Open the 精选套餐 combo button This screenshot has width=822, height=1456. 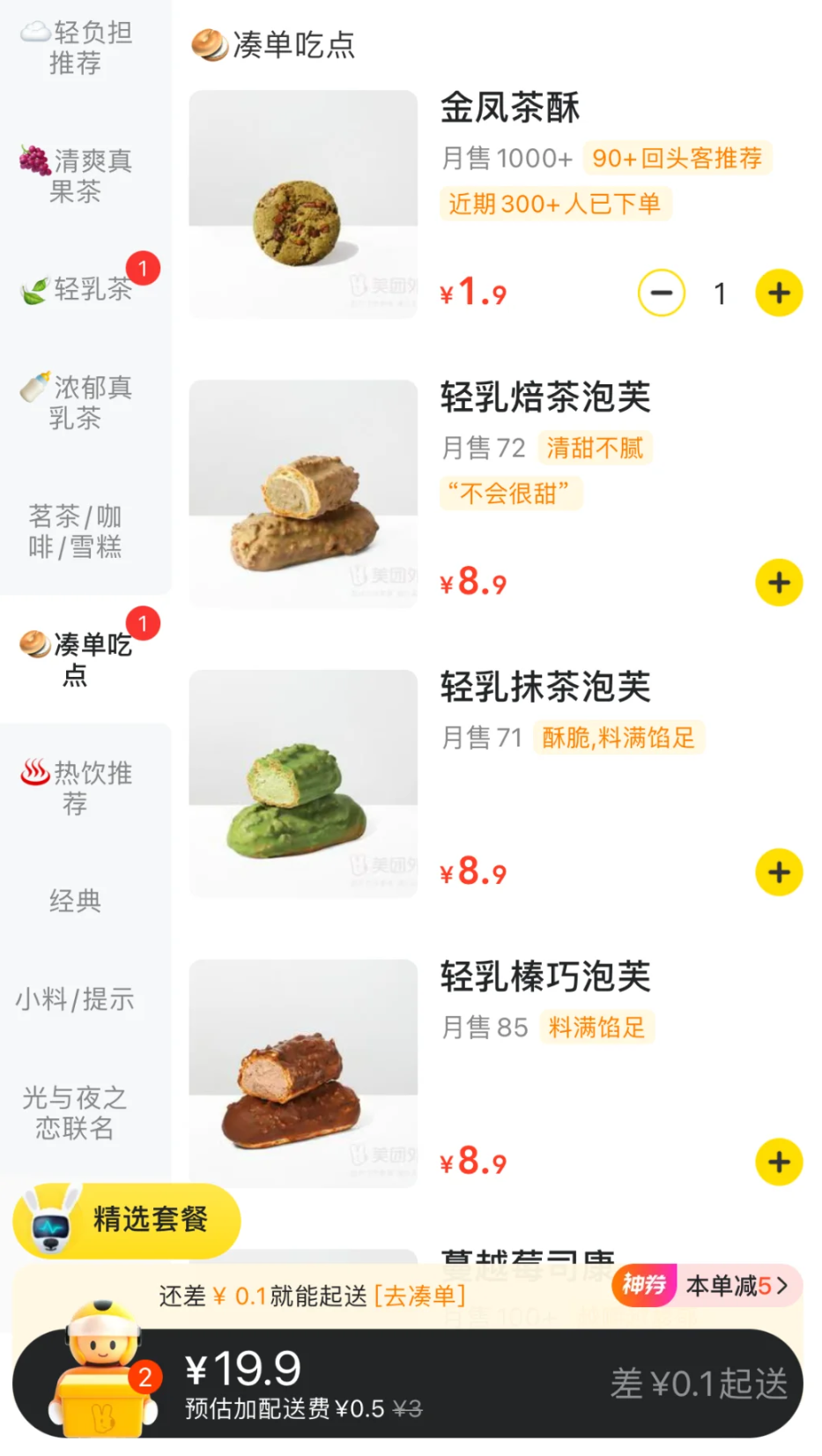(x=128, y=1221)
